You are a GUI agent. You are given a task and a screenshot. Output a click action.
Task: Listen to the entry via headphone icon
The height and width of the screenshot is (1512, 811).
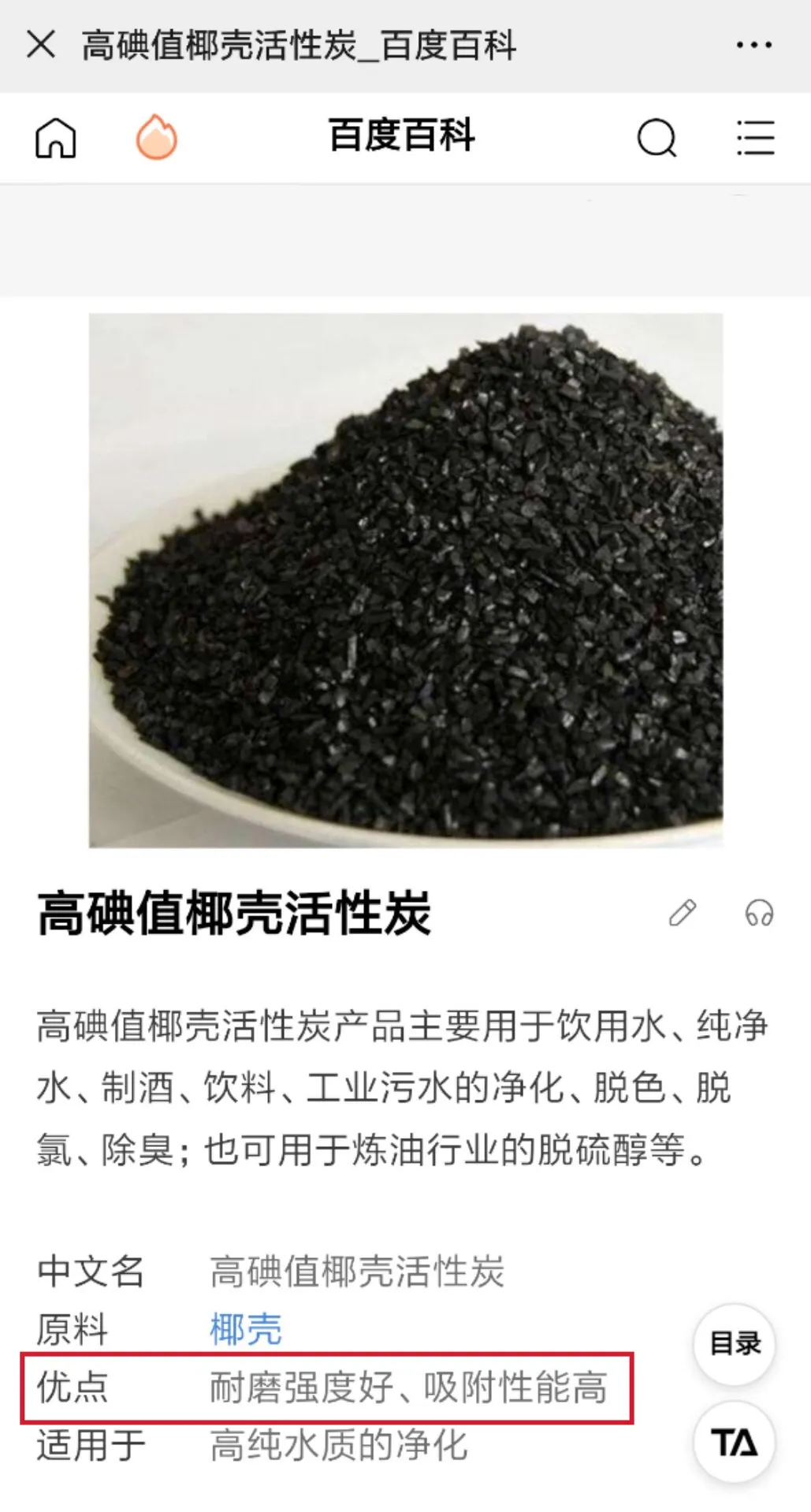(x=759, y=913)
